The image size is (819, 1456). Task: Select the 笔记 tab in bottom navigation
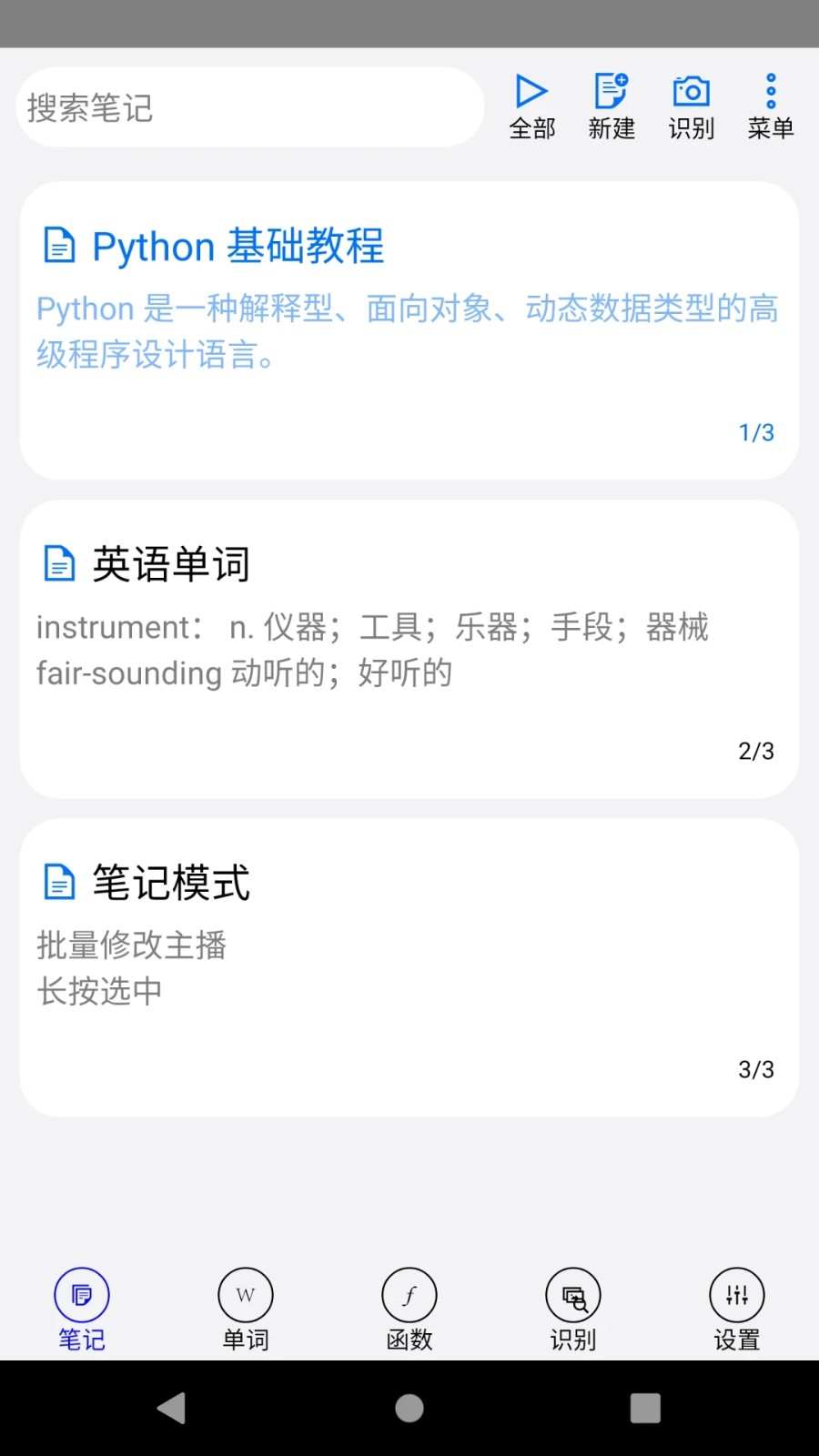[81, 1308]
